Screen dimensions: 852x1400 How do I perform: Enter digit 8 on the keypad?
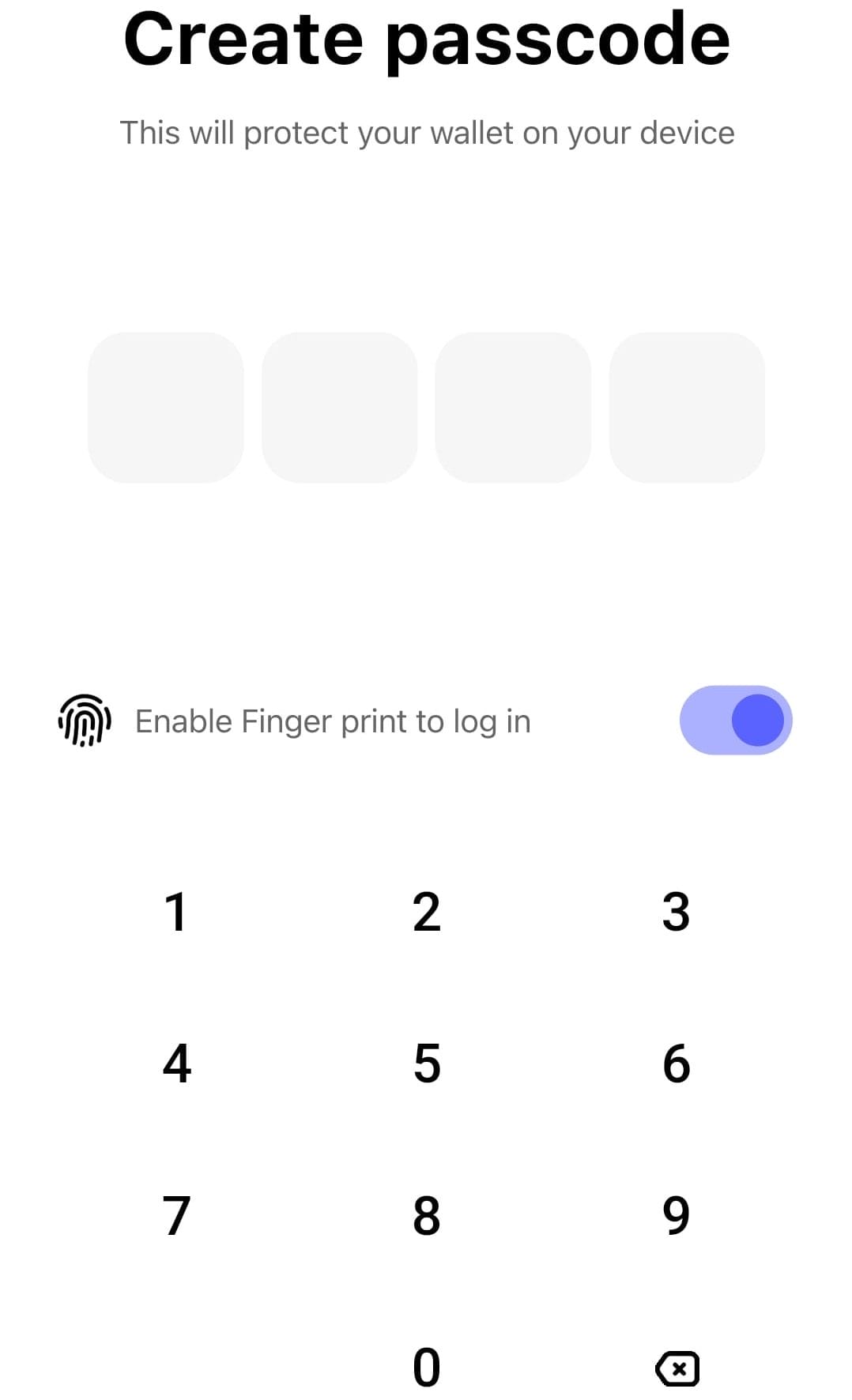pos(427,1215)
